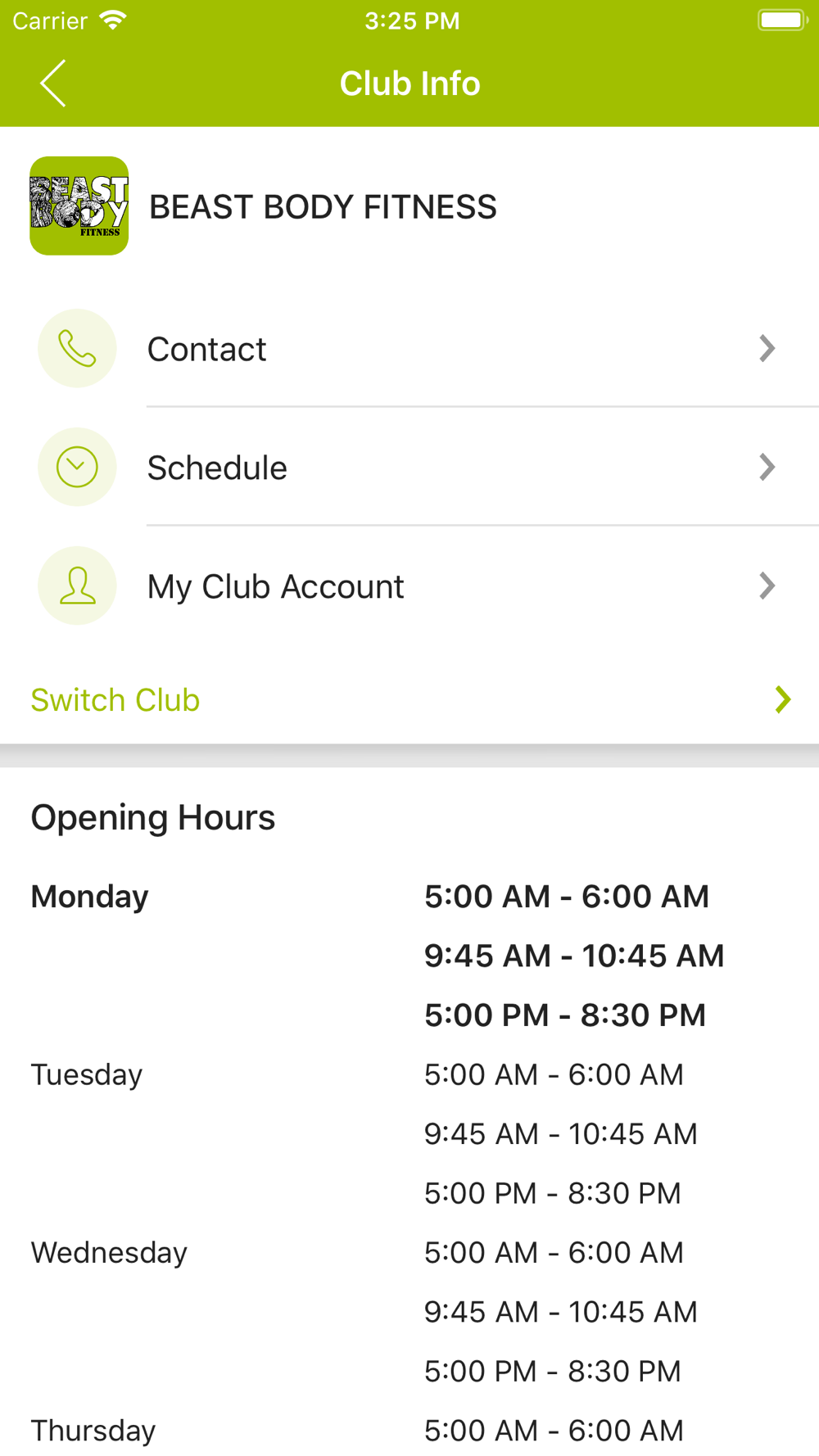This screenshot has height=1456, width=819.
Task: Tap Switch Club to change clubs
Action: [x=409, y=700]
